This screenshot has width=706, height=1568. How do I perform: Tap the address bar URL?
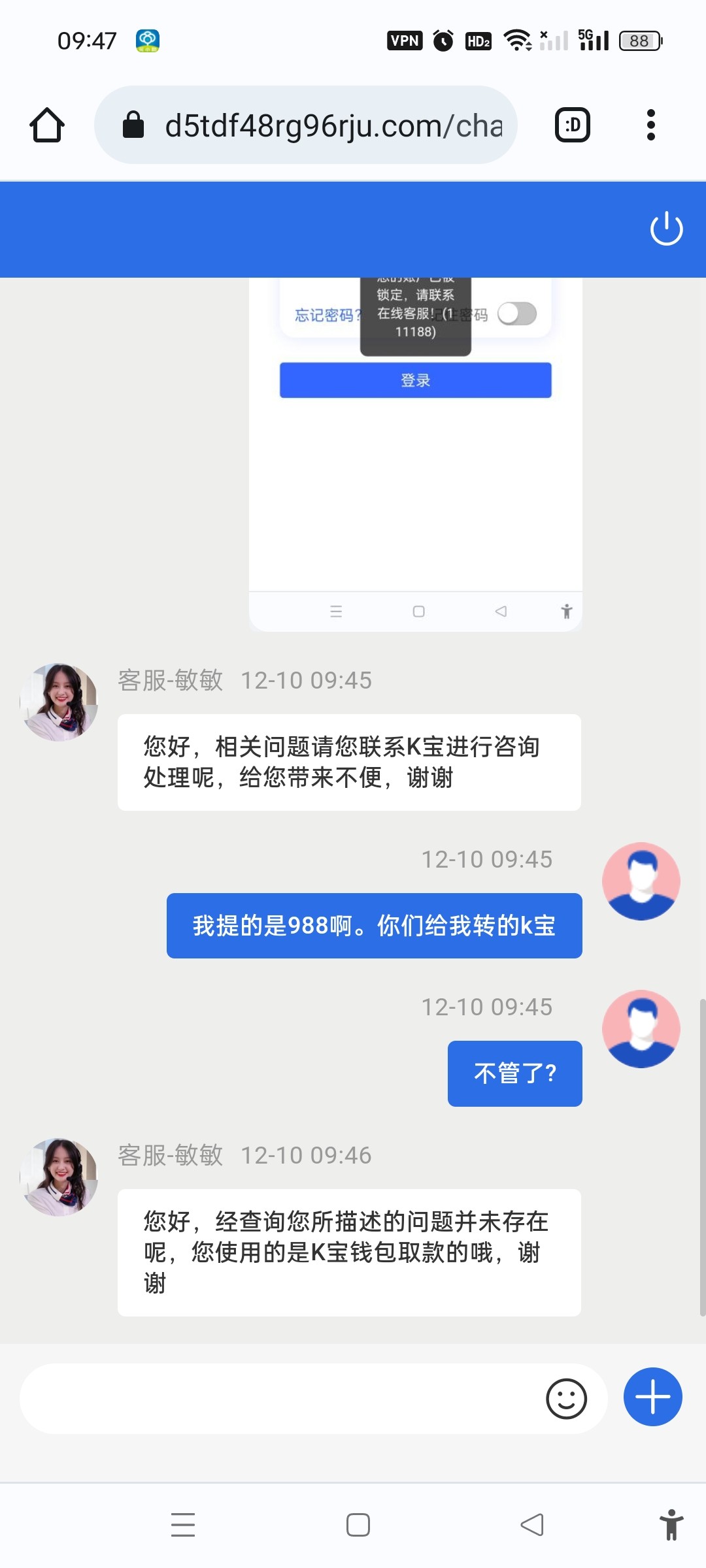coord(333,125)
